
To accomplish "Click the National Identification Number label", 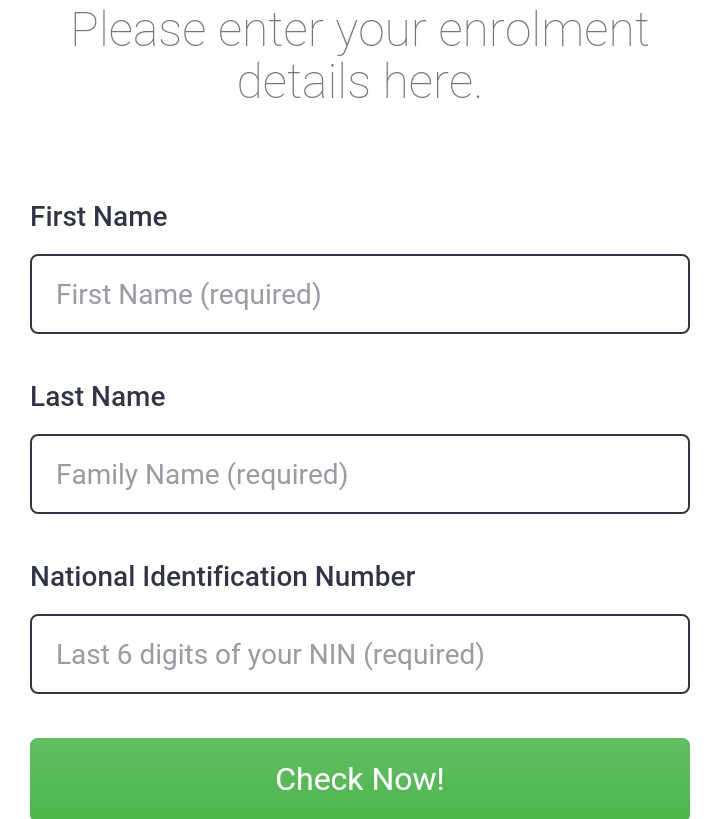I will point(222,576).
